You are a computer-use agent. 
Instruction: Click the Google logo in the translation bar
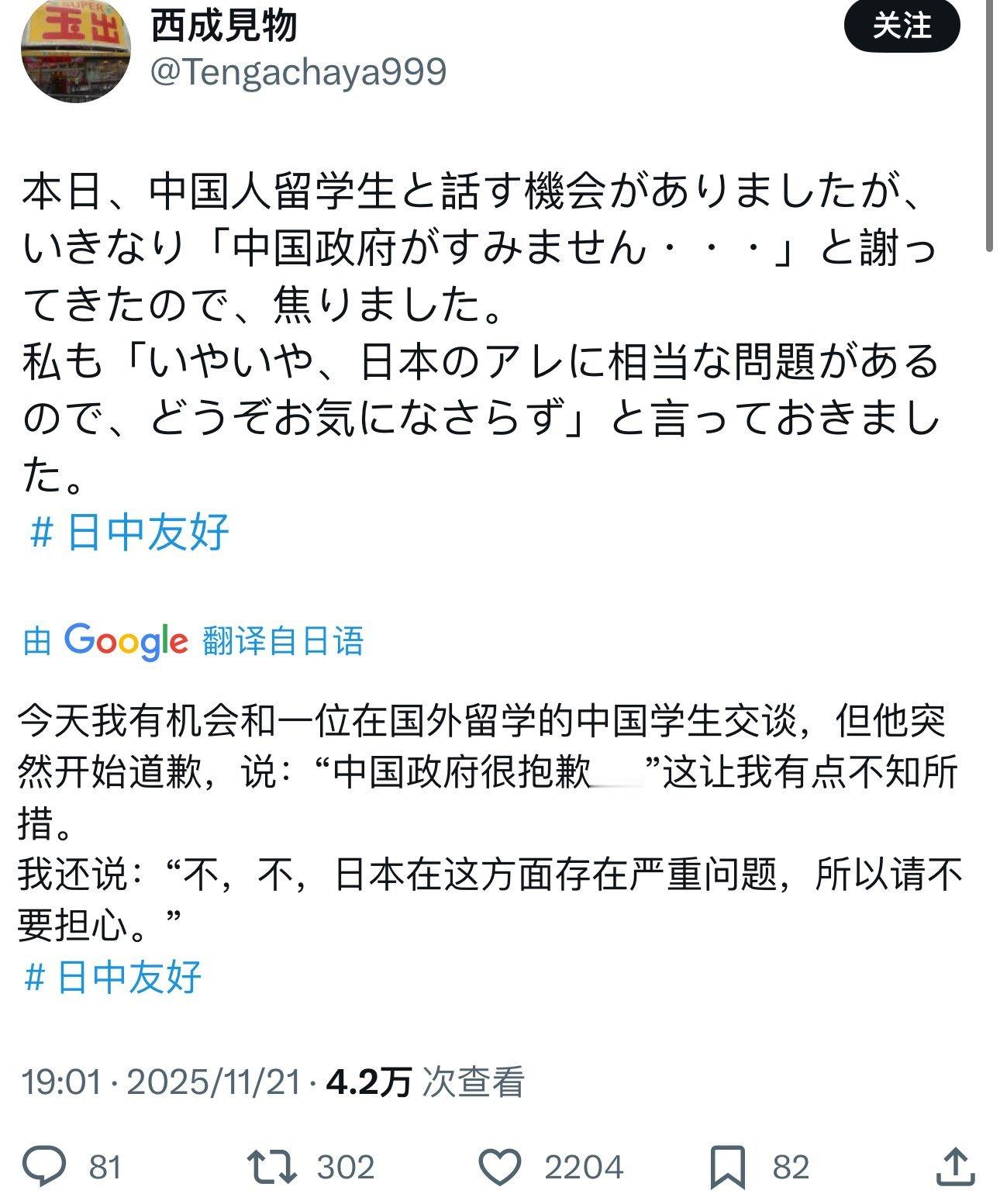tap(128, 640)
